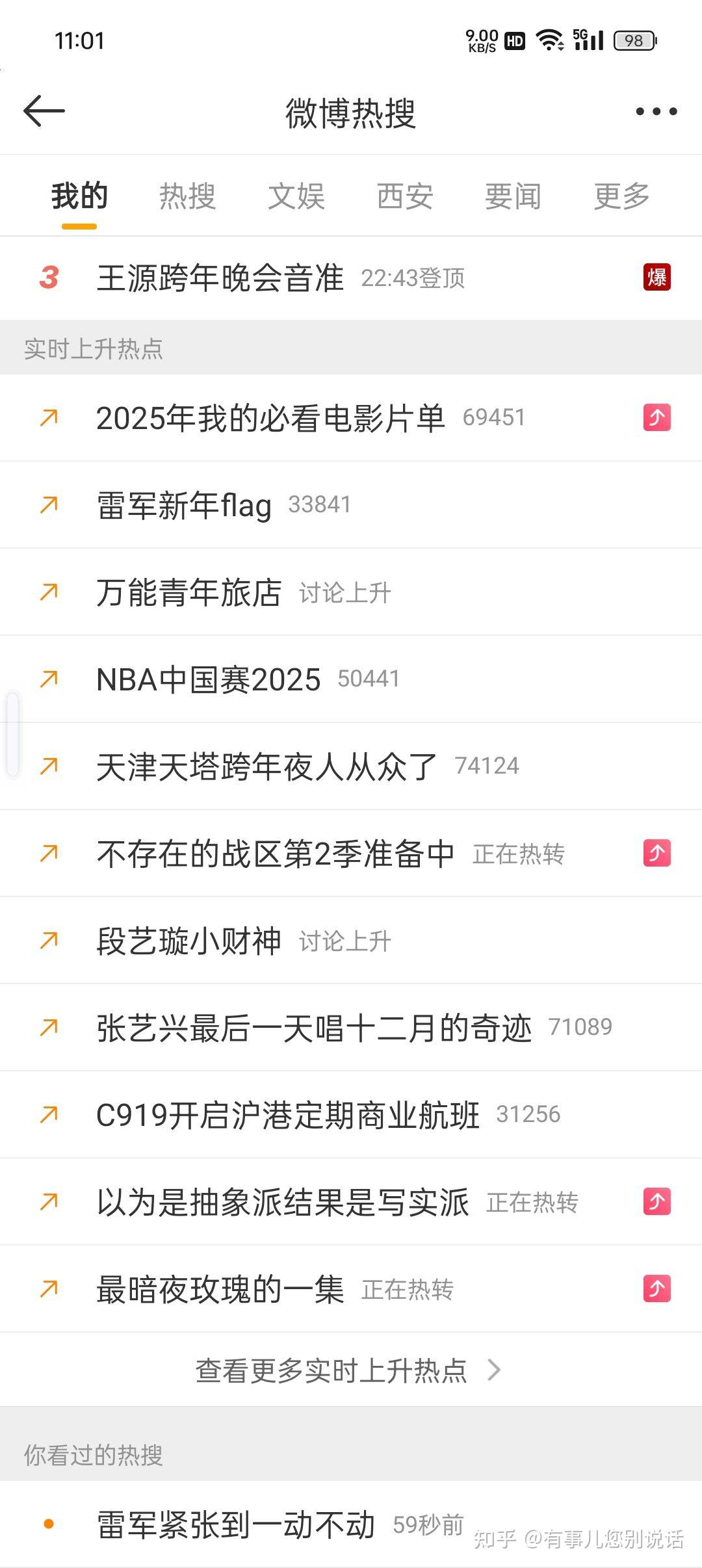This screenshot has width=702, height=1568.
Task: Open 王源跨年晚会音准 hot topic
Action: point(351,278)
